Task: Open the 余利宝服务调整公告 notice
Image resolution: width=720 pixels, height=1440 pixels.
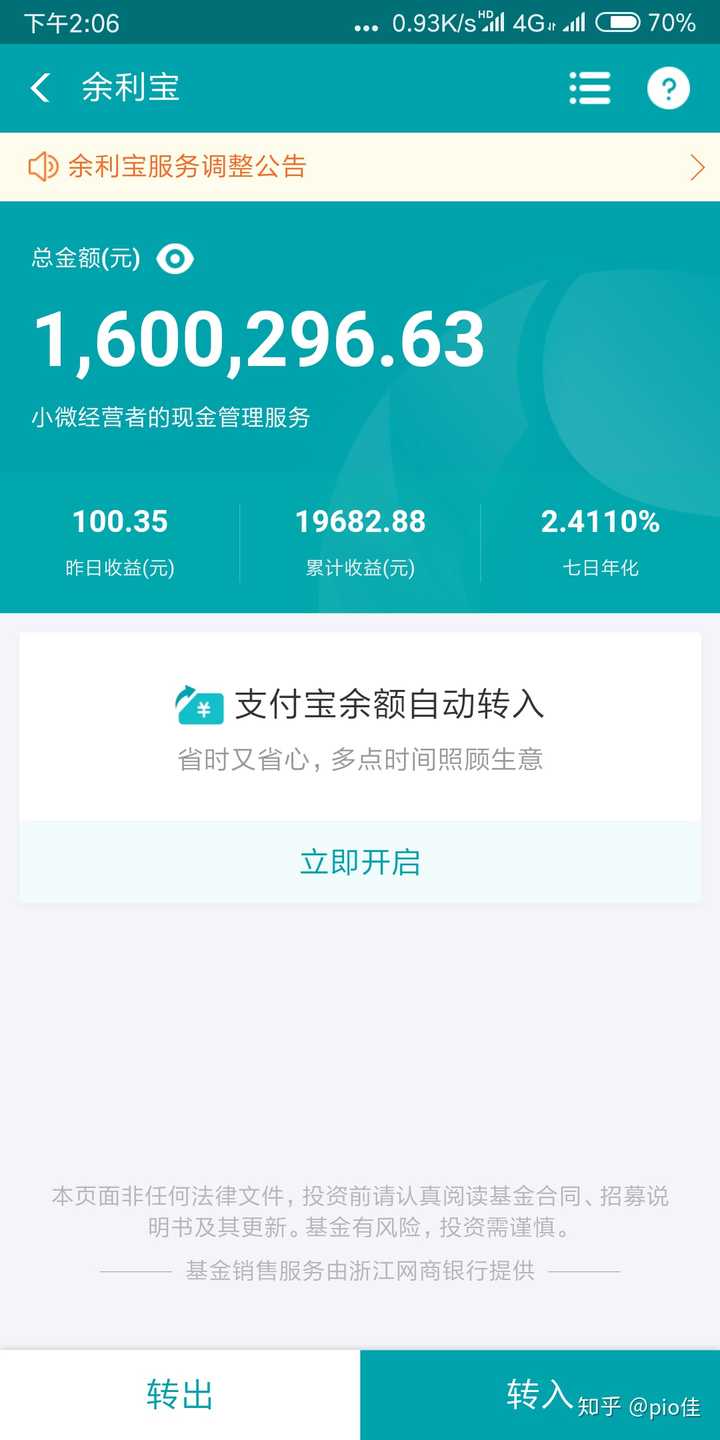Action: [x=360, y=167]
